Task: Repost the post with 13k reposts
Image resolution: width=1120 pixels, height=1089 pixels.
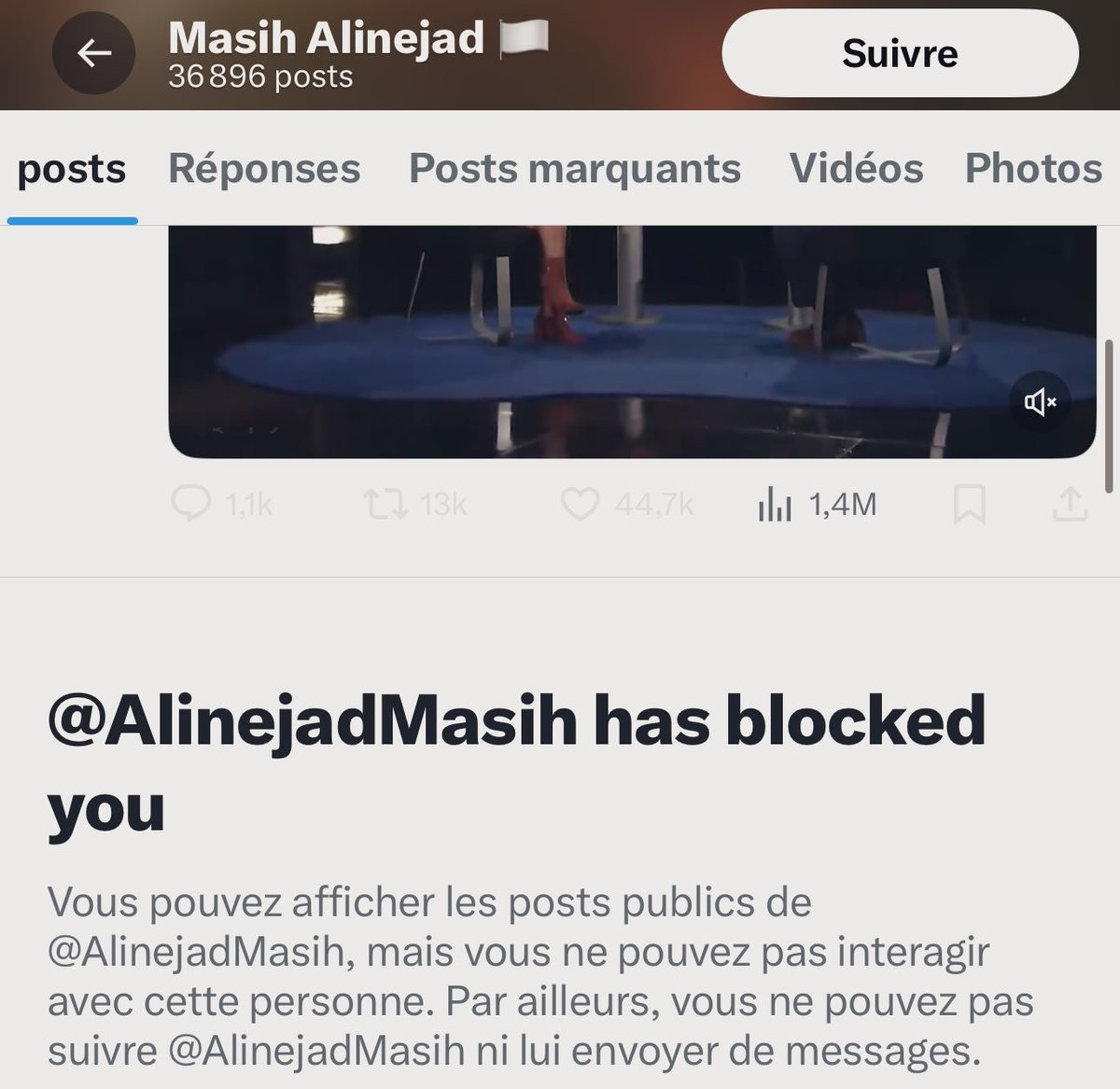Action: (x=414, y=505)
